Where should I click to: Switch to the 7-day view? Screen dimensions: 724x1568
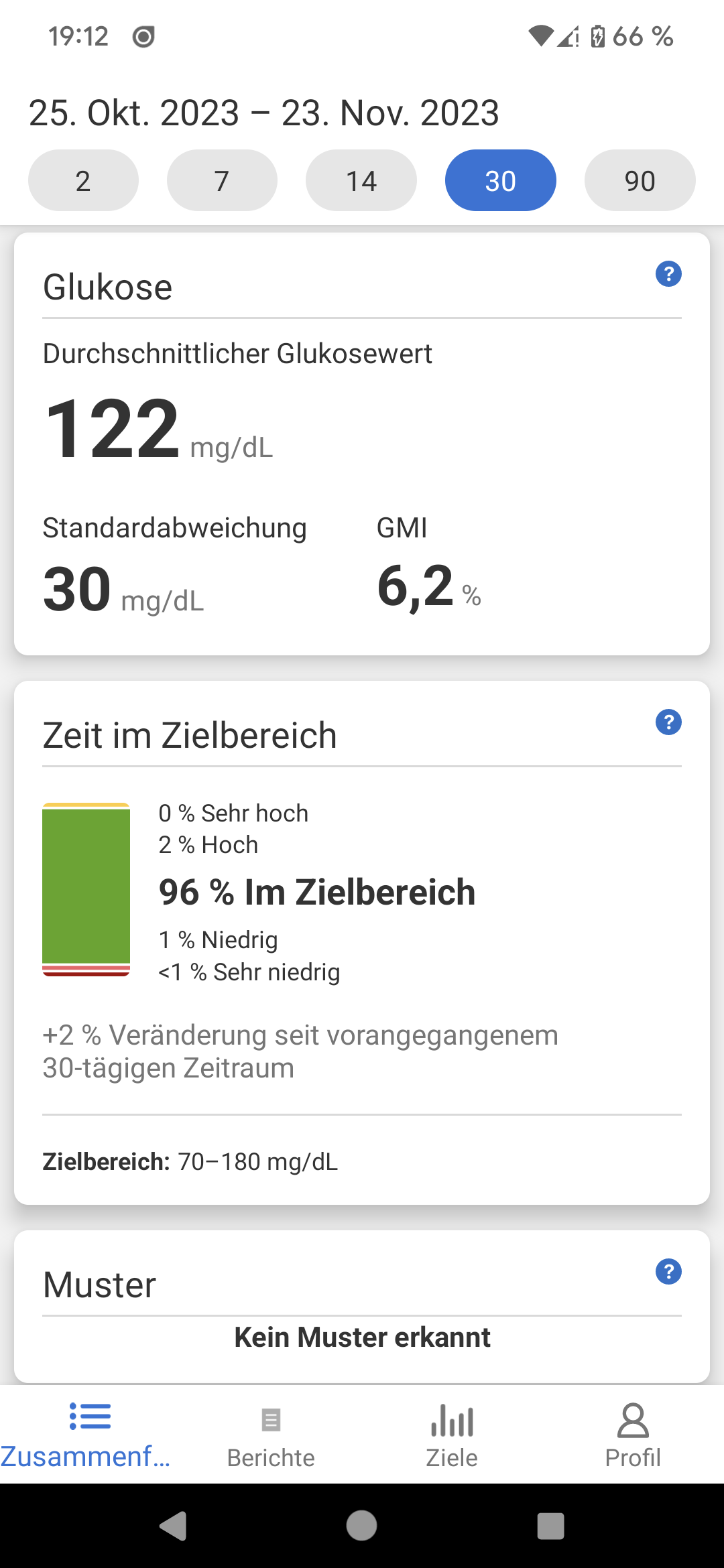[x=222, y=180]
